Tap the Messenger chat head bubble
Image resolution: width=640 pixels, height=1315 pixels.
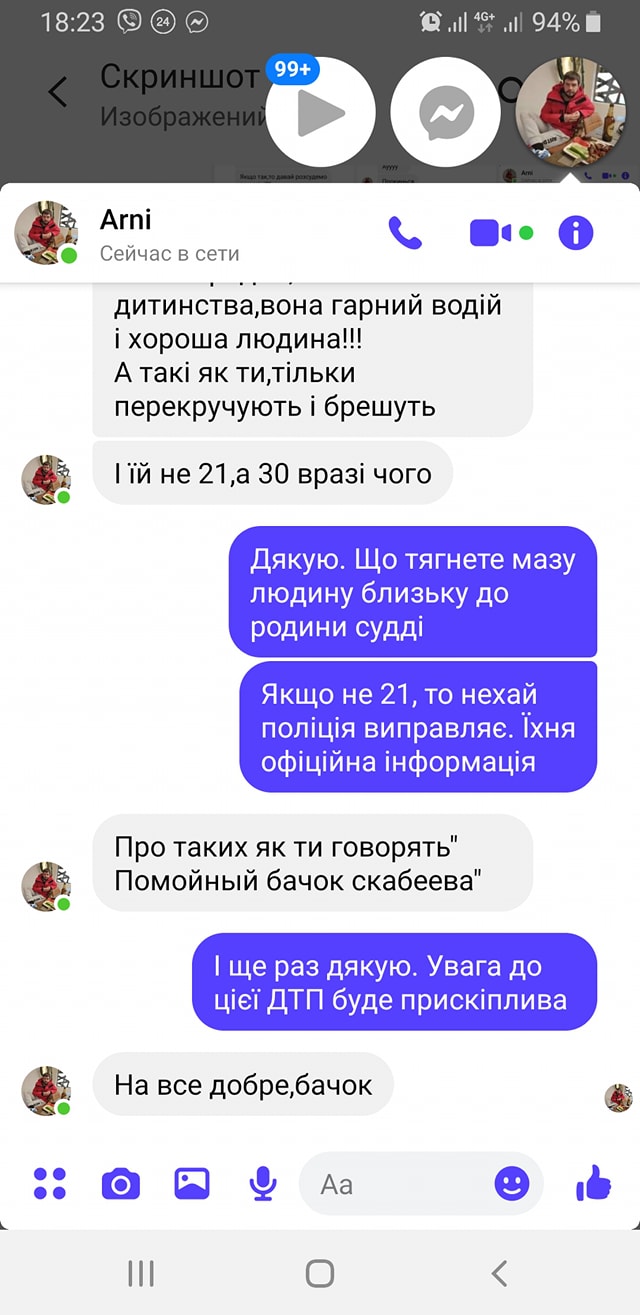445,112
